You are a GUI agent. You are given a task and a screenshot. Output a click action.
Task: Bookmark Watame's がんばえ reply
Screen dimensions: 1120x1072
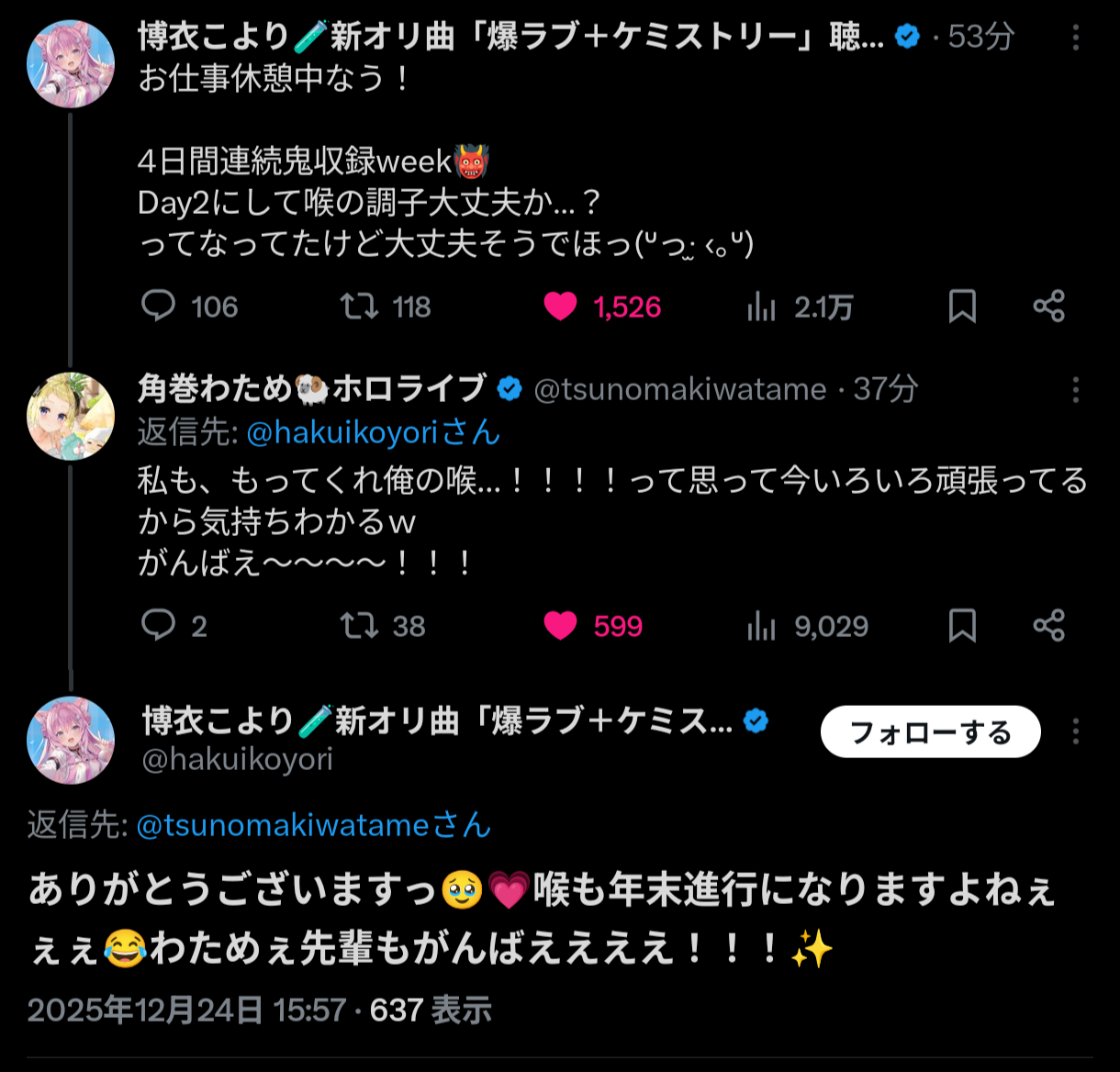tap(962, 626)
